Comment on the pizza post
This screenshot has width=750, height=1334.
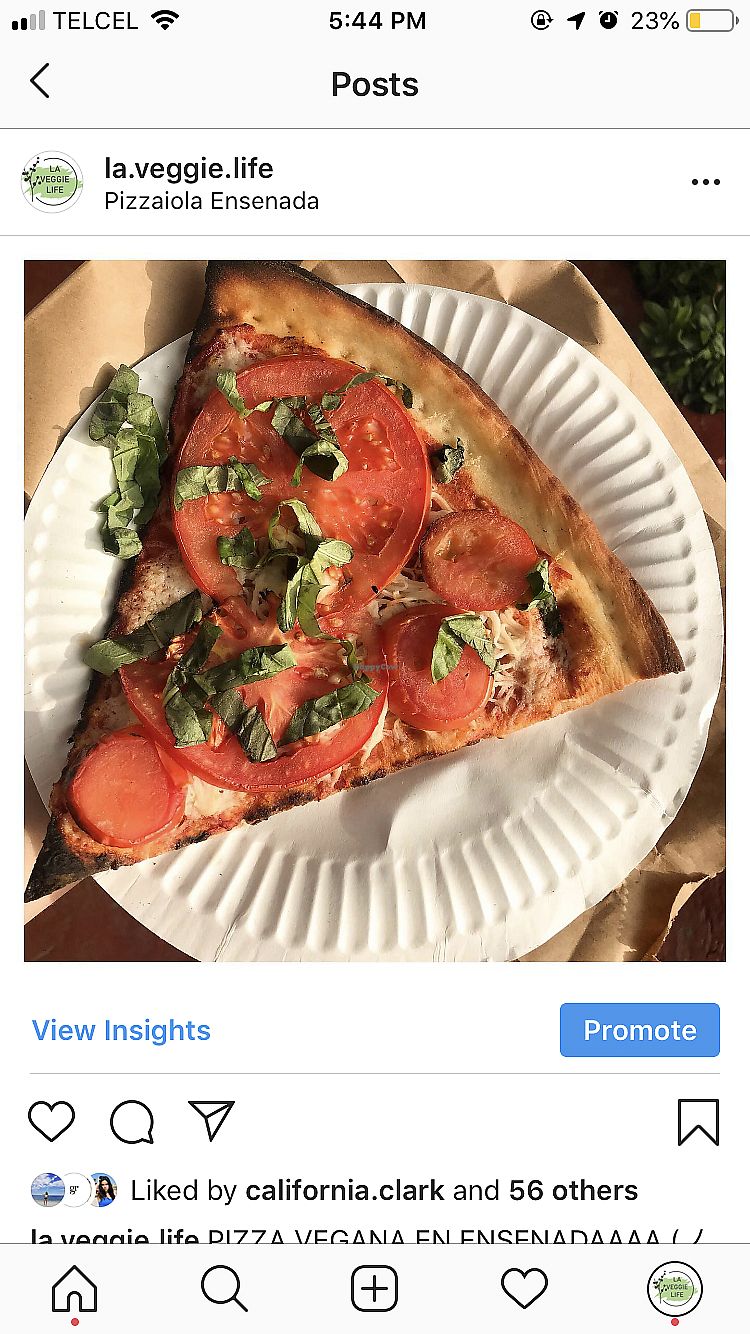click(x=132, y=1121)
